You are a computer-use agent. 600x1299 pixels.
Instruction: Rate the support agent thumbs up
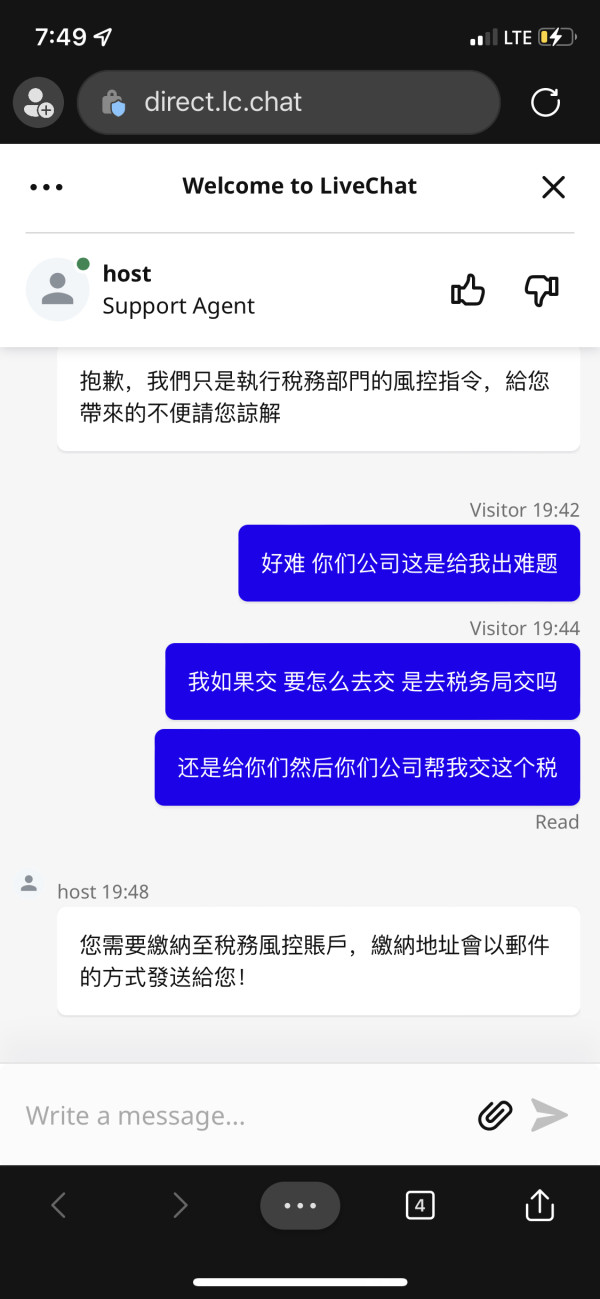(x=468, y=290)
